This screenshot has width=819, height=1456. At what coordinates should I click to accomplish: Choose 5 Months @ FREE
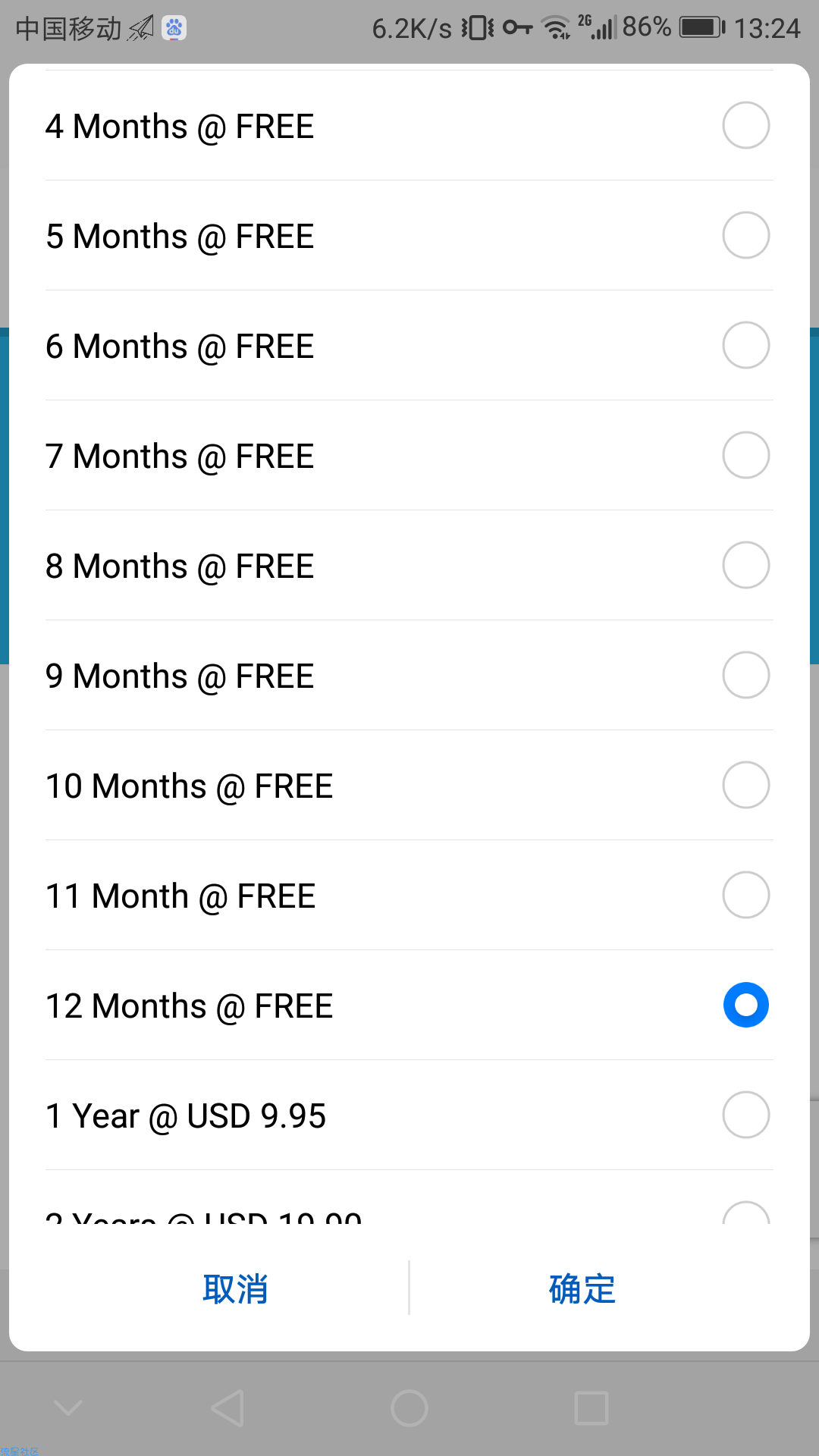[409, 236]
